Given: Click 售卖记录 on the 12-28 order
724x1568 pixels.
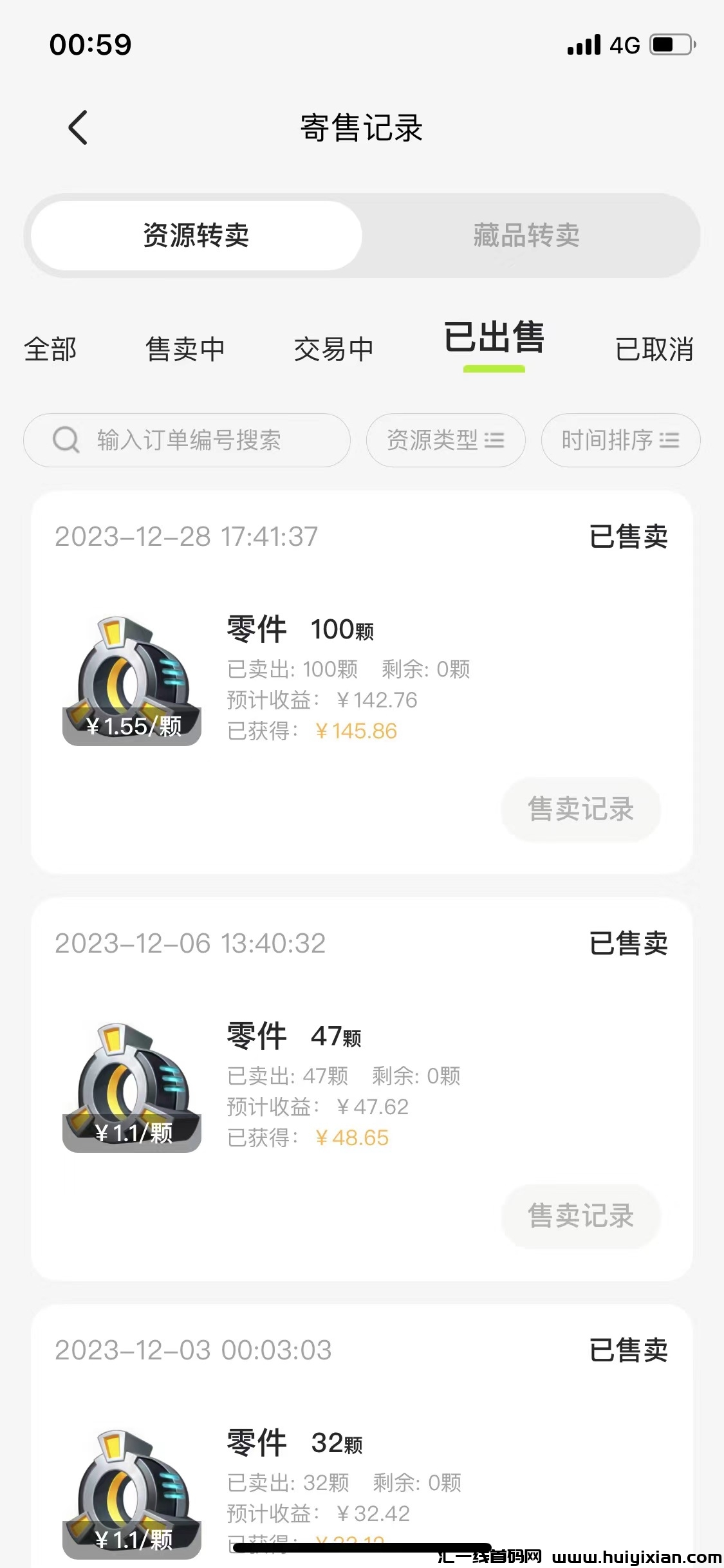Looking at the screenshot, I should point(580,810).
